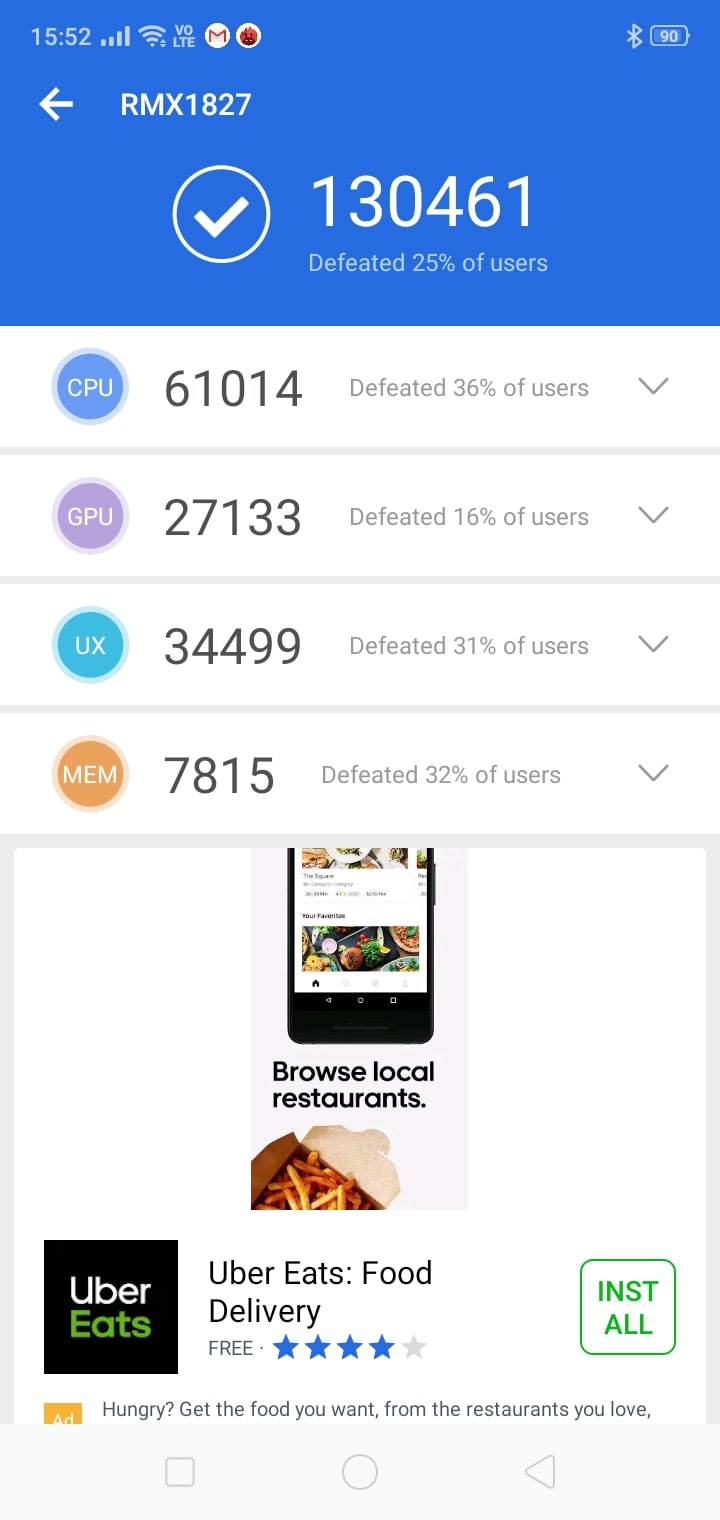
Task: Open recent apps from navigation bar
Action: [180, 1472]
